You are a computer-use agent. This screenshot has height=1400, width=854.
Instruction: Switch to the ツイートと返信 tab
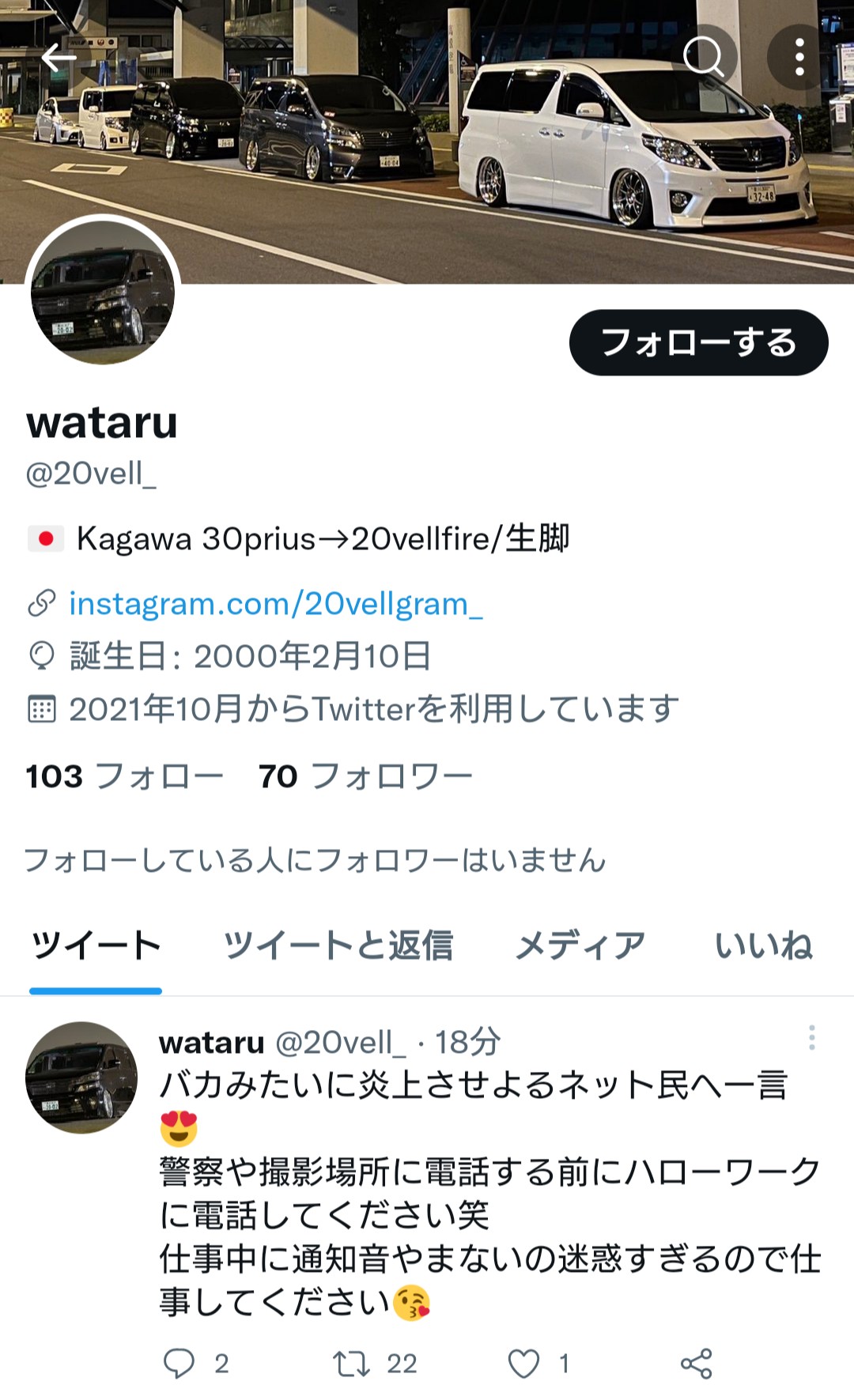click(338, 945)
